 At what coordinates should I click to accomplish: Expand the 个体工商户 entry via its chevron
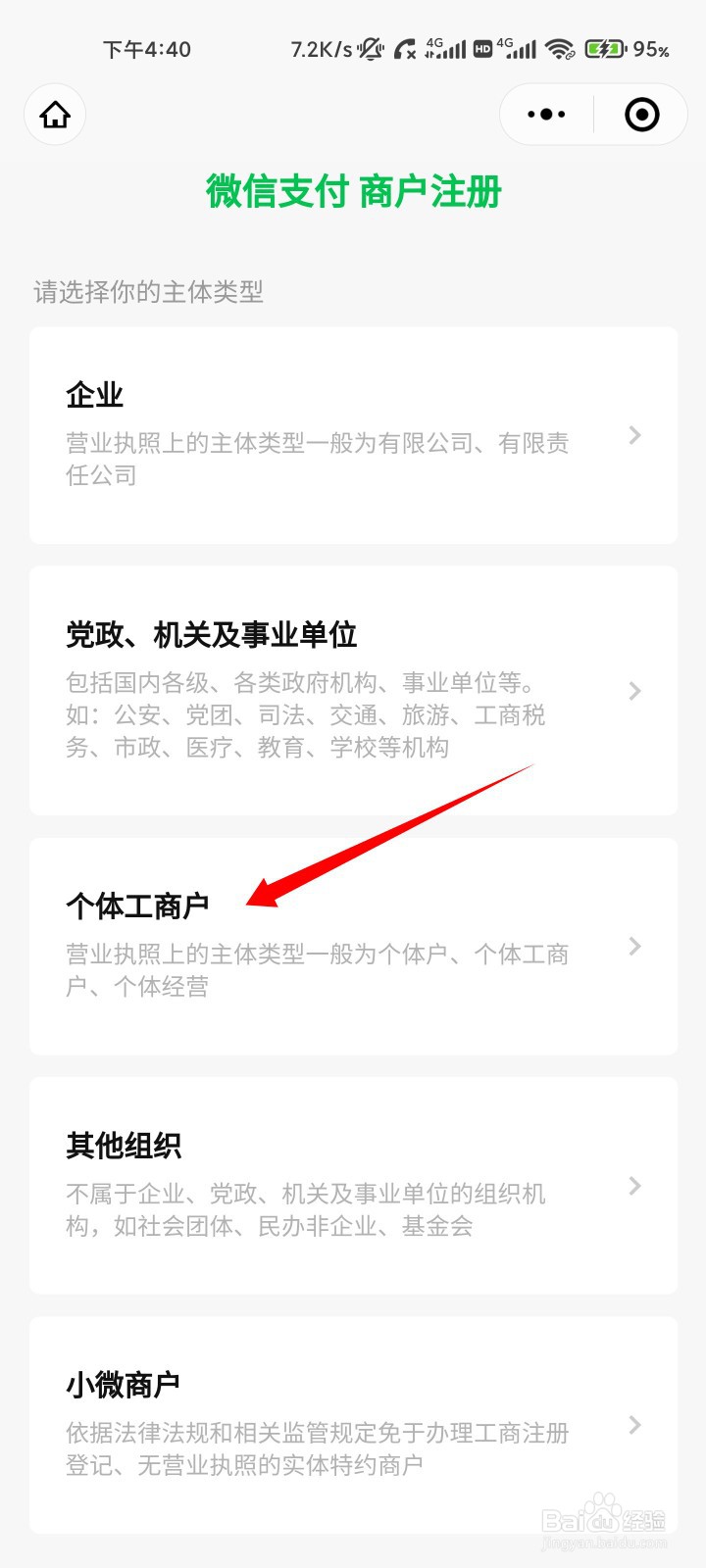click(633, 946)
